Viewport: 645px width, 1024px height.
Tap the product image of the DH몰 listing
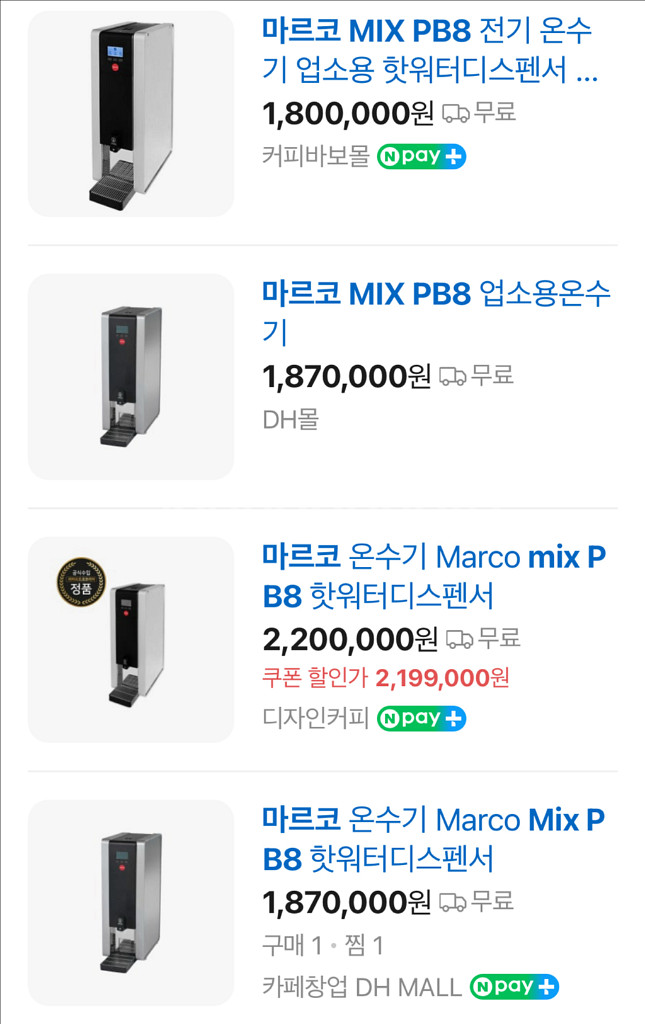[131, 377]
